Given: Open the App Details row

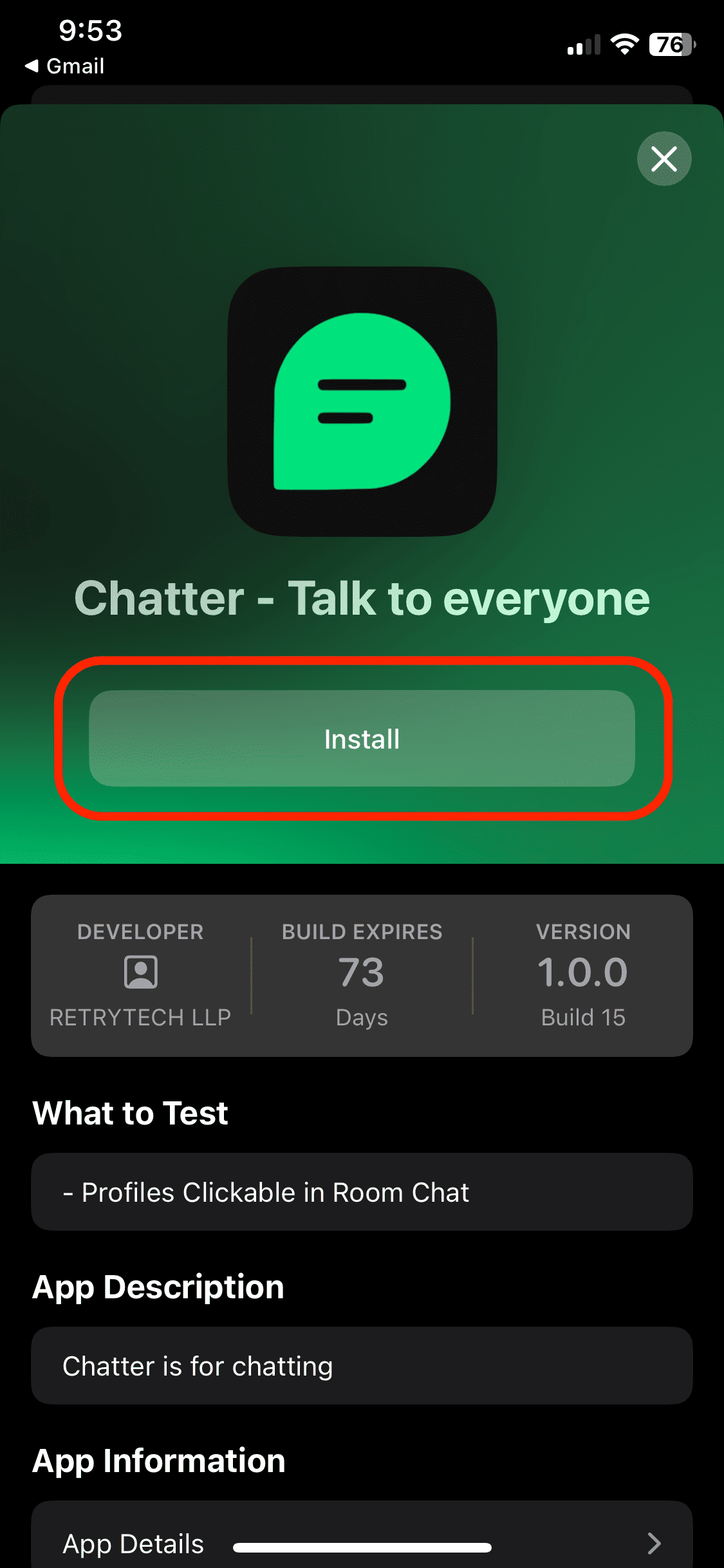Looking at the screenshot, I should coord(362,1542).
